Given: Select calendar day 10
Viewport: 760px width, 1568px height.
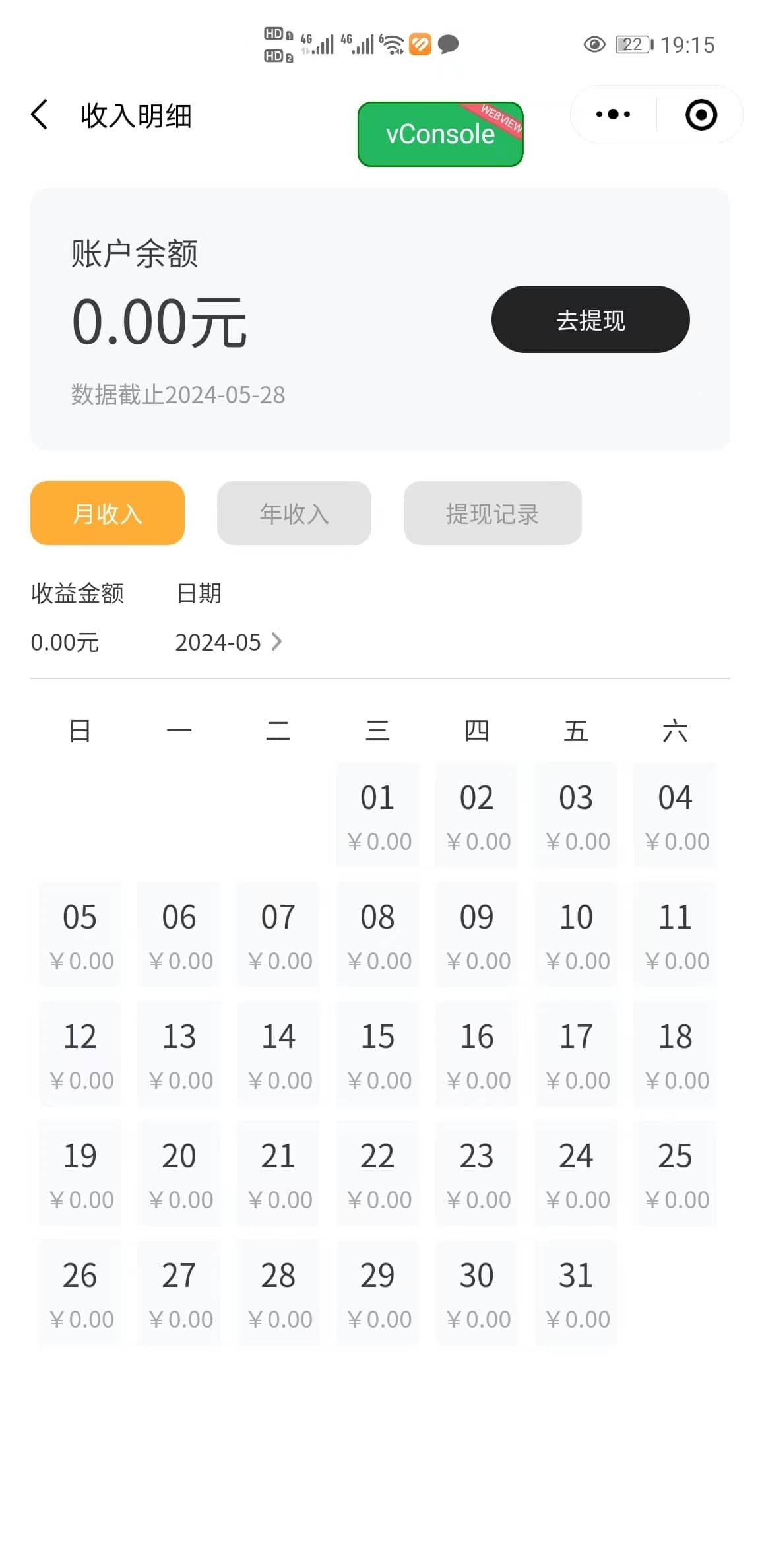Looking at the screenshot, I should 576,934.
